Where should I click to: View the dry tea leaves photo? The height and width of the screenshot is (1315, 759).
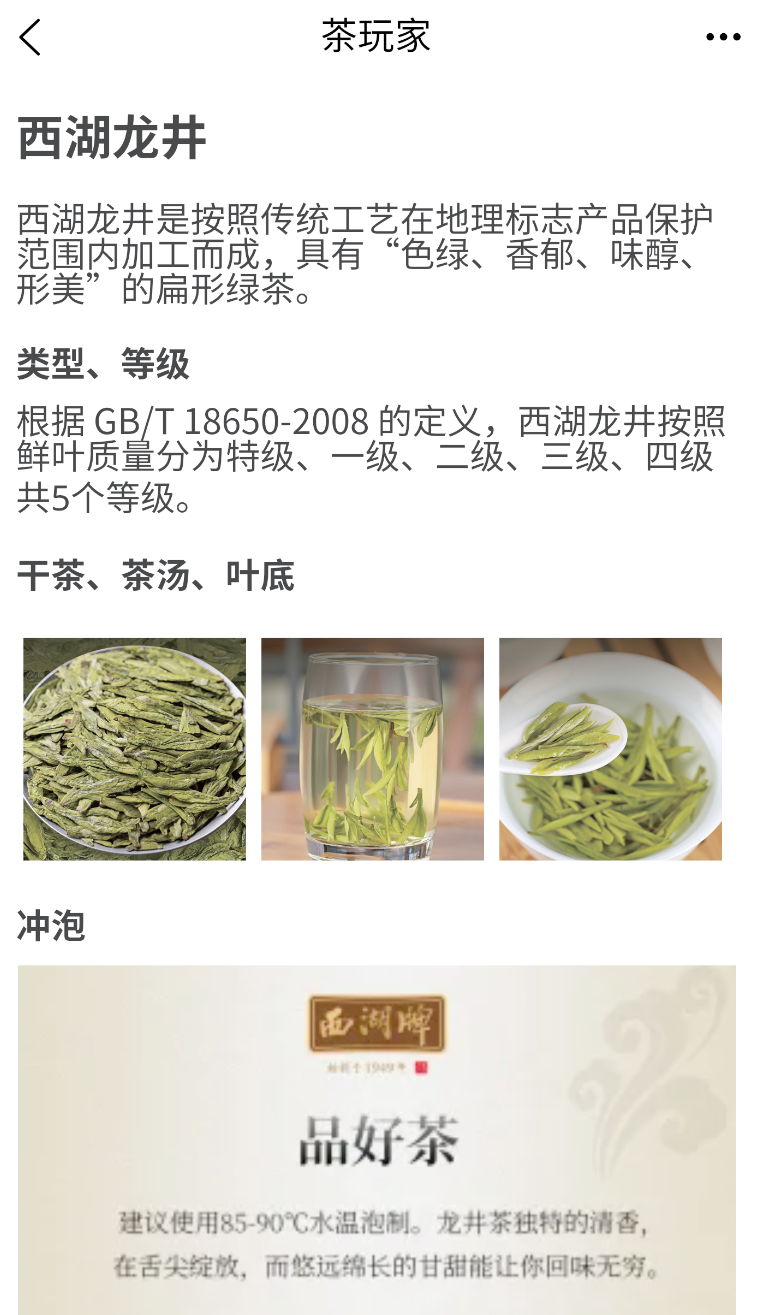coord(134,749)
